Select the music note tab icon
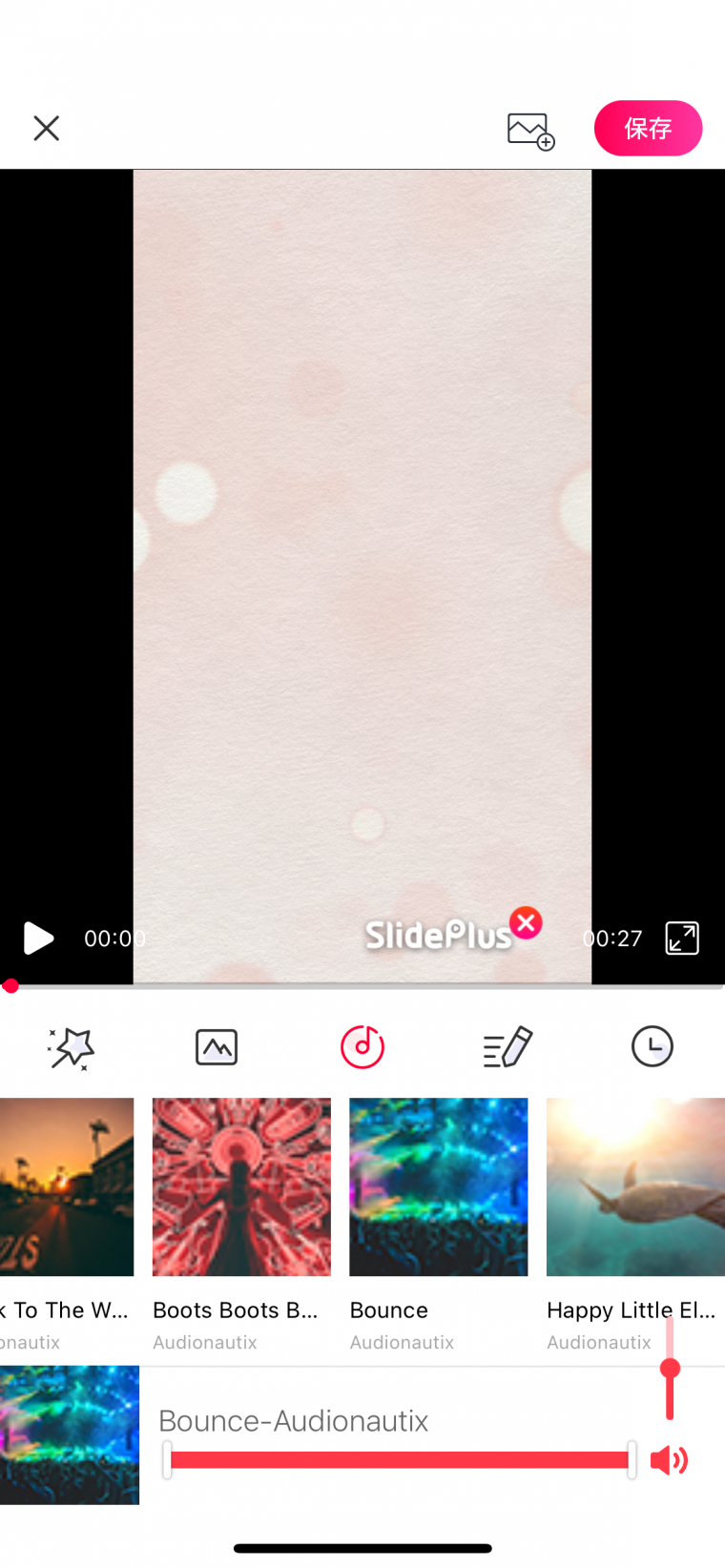Image resolution: width=725 pixels, height=1568 pixels. pos(362,1046)
